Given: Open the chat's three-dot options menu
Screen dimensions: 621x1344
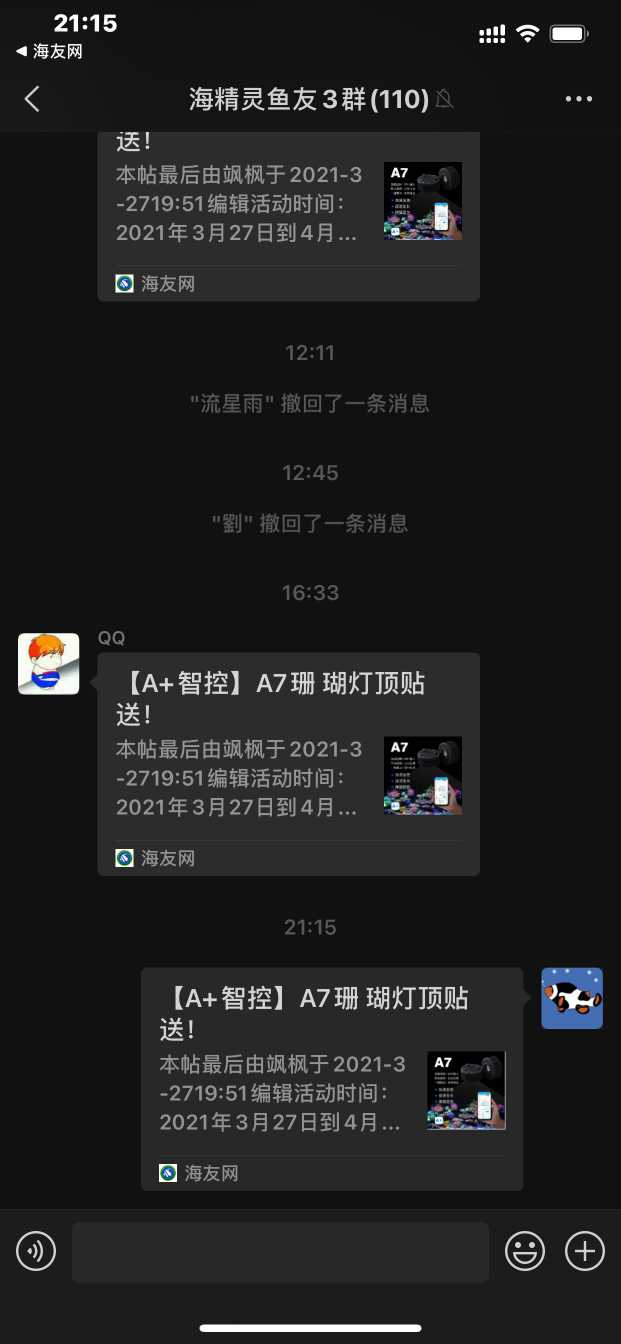Looking at the screenshot, I should pos(579,99).
